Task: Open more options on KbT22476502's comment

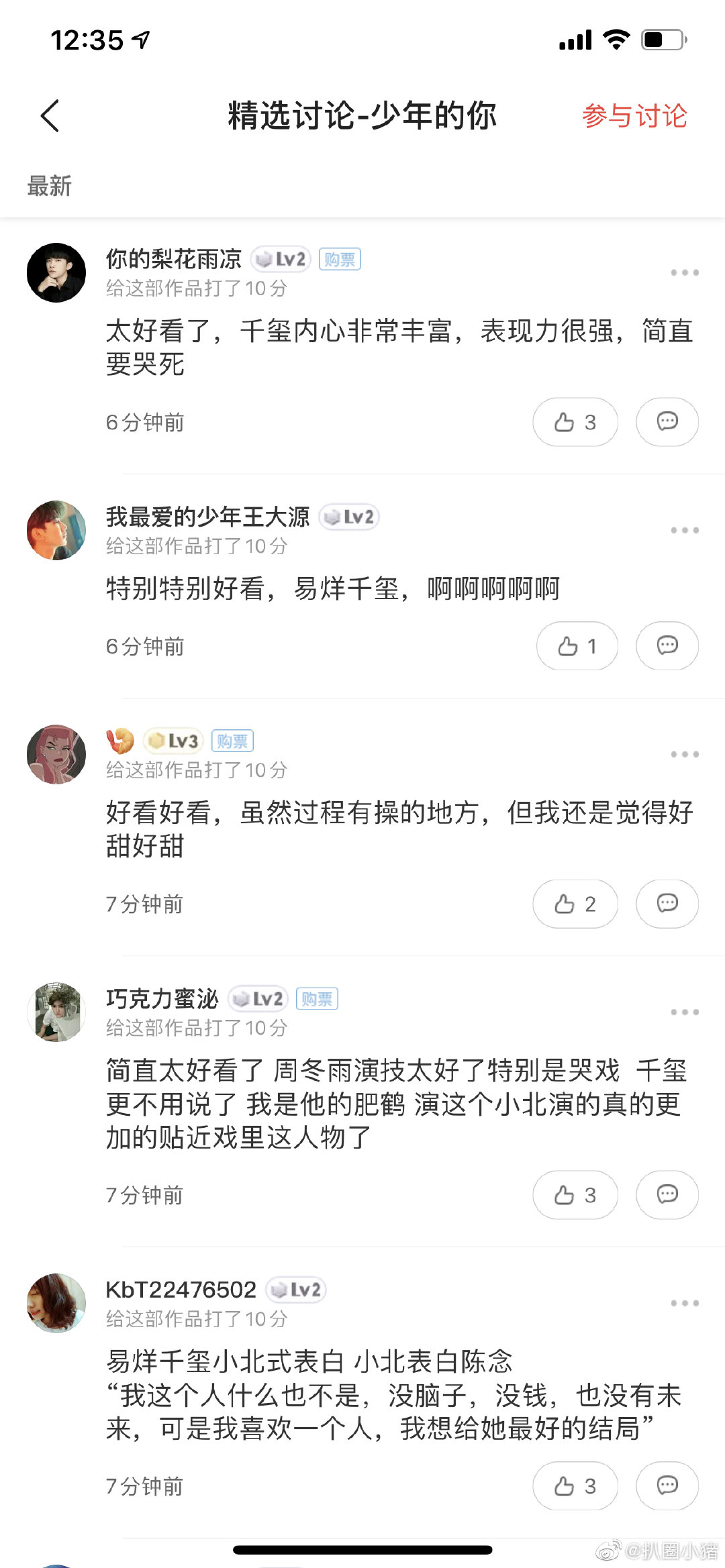Action: 684,1303
